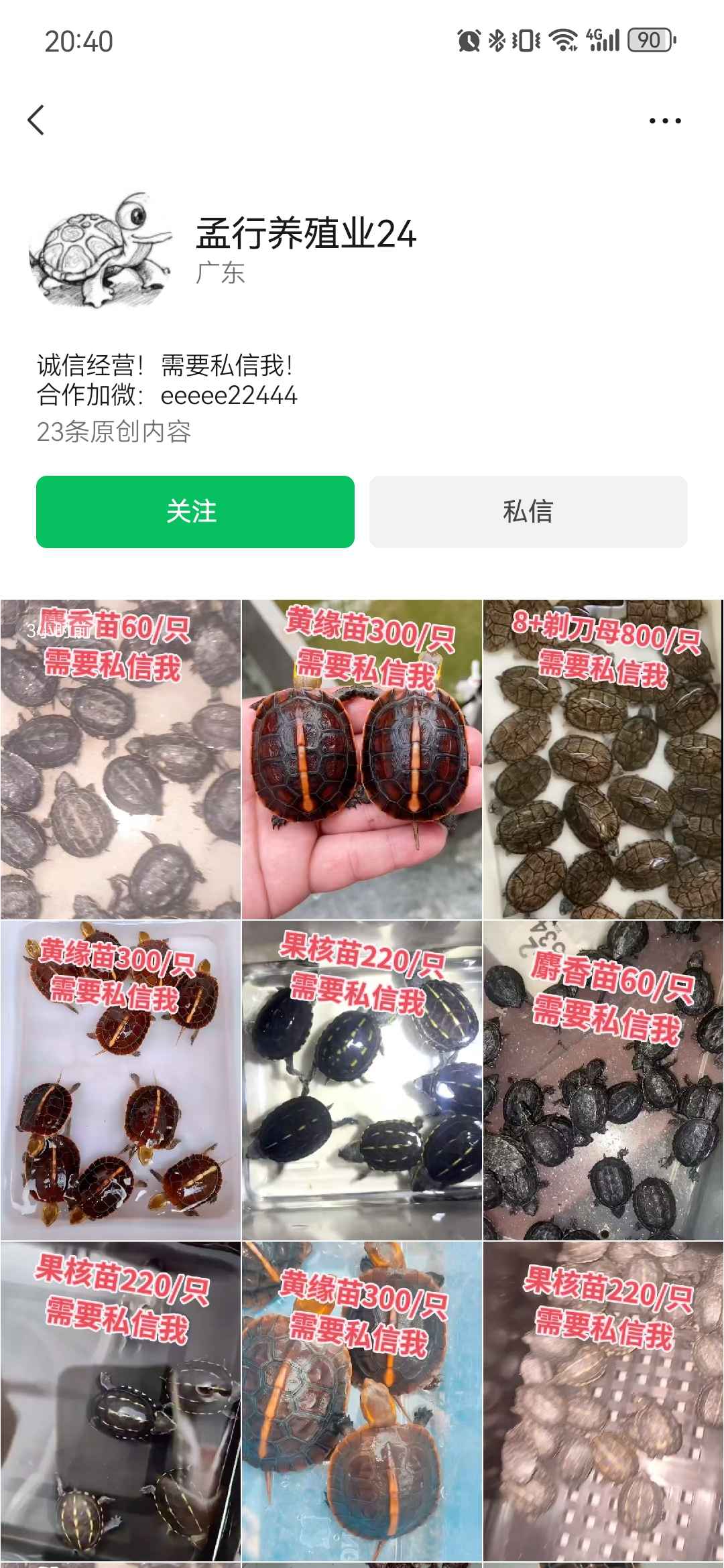724x1568 pixels.
Task: Open 麝香苗60/只 video with dark black hatchlings
Action: 603,1080
